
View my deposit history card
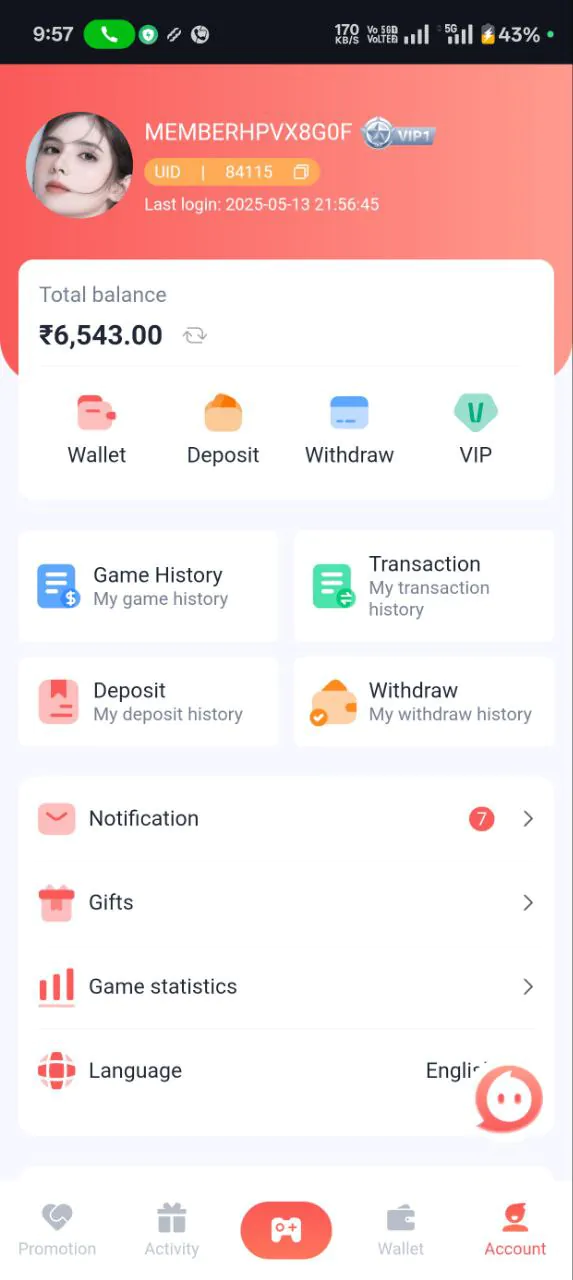click(x=148, y=702)
